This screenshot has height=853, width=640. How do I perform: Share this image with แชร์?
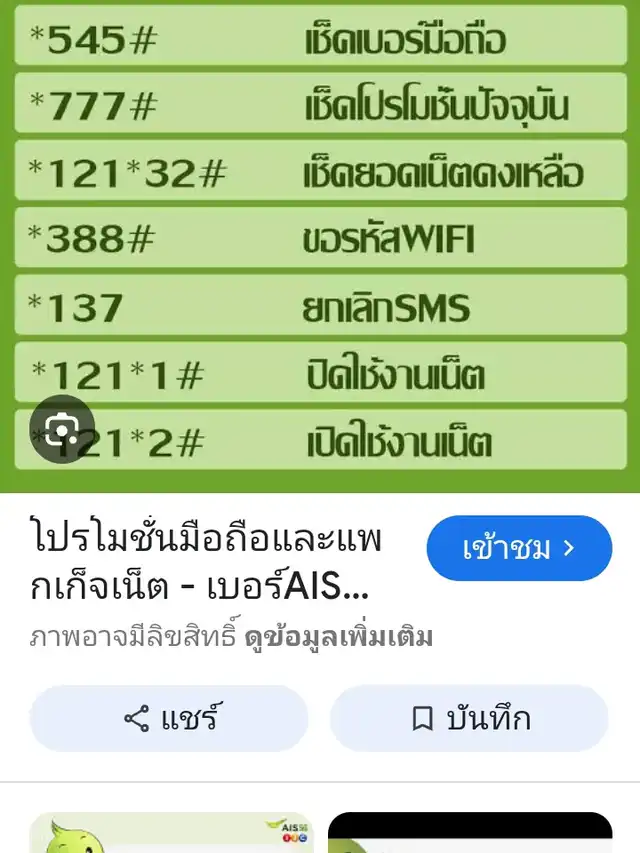click(x=169, y=718)
